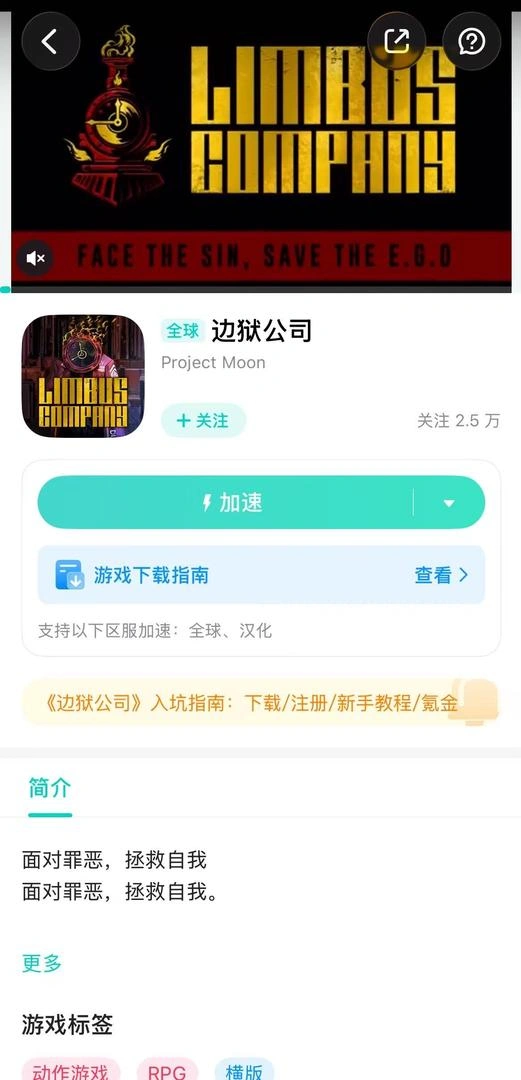Open the help and feedback icon
521x1080 pixels.
click(x=471, y=41)
